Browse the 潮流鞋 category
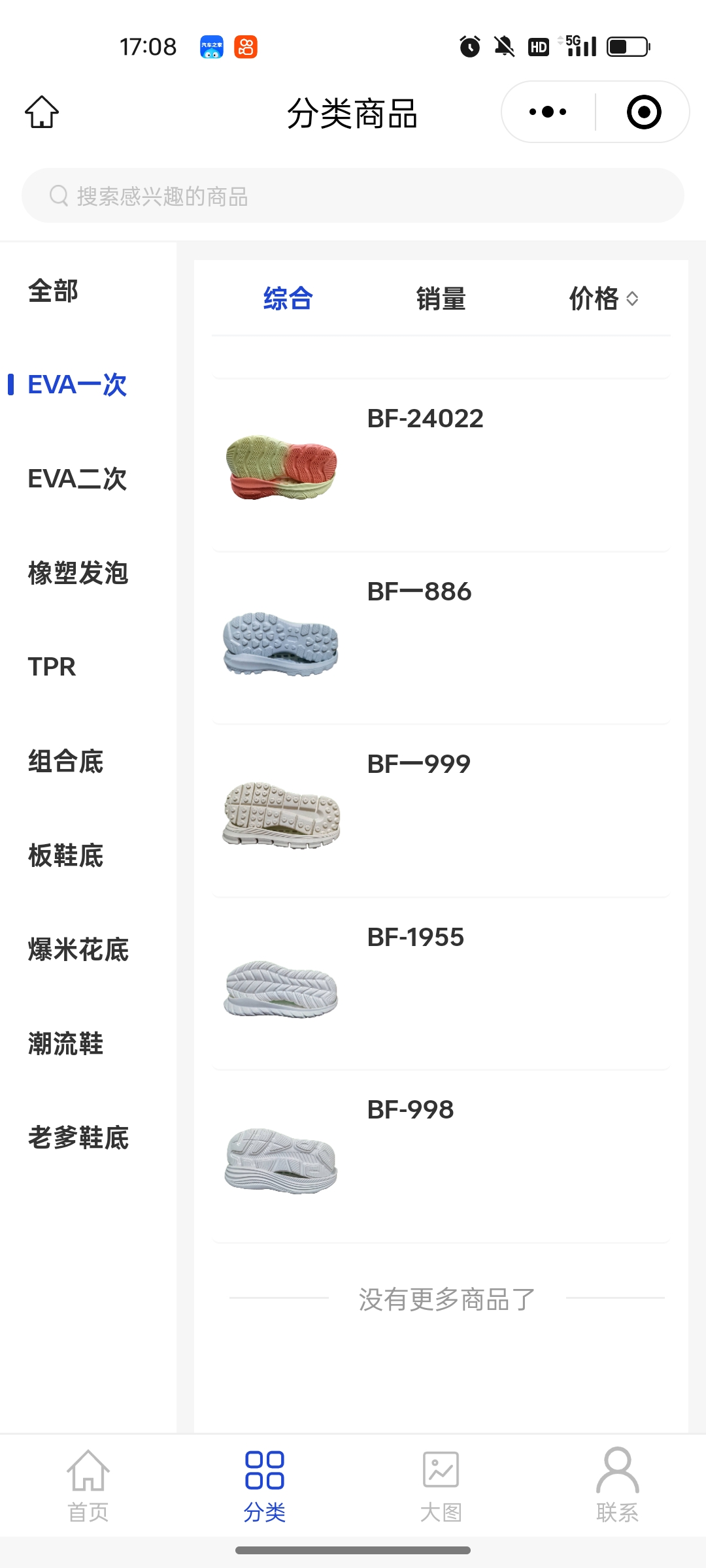Viewport: 706px width, 1568px height. point(66,1043)
